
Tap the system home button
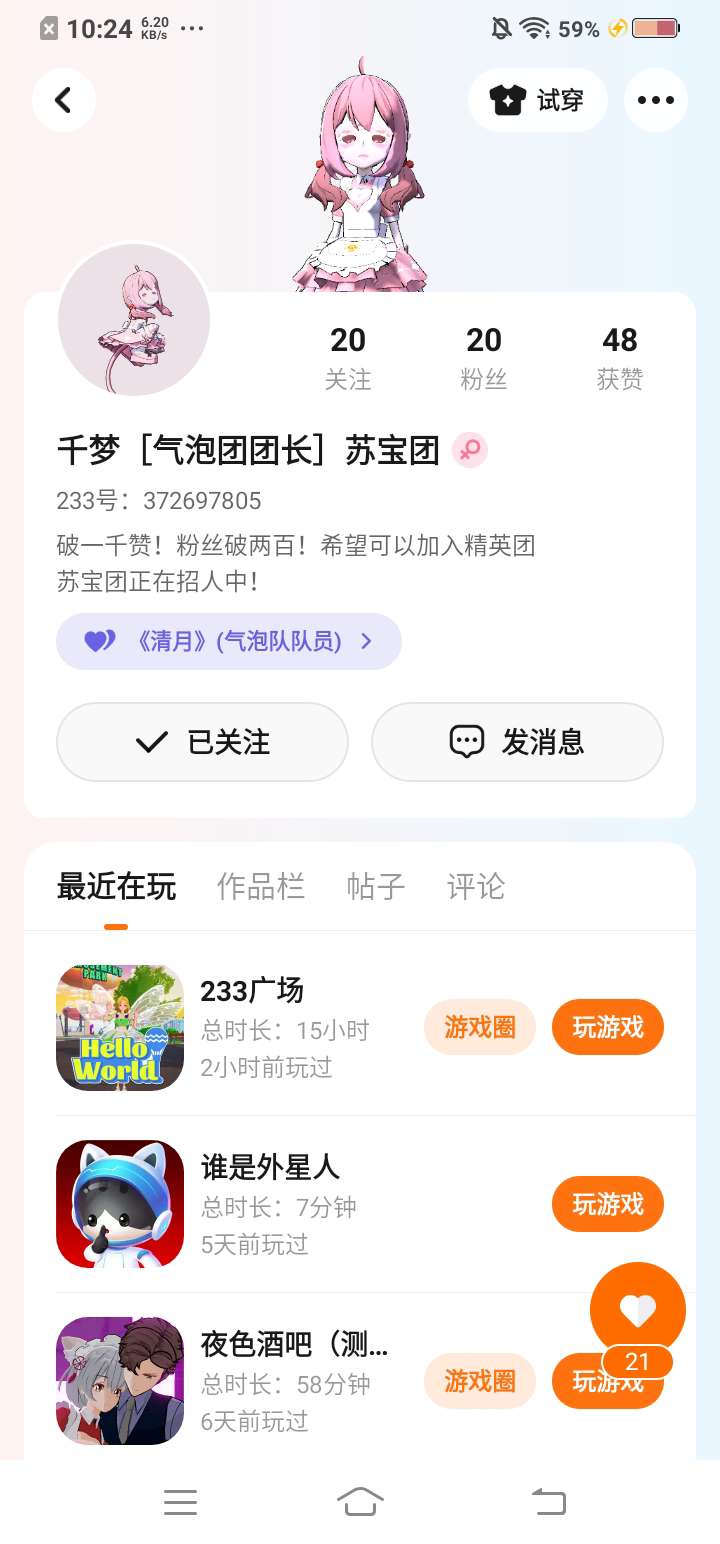pyautogui.click(x=360, y=1501)
